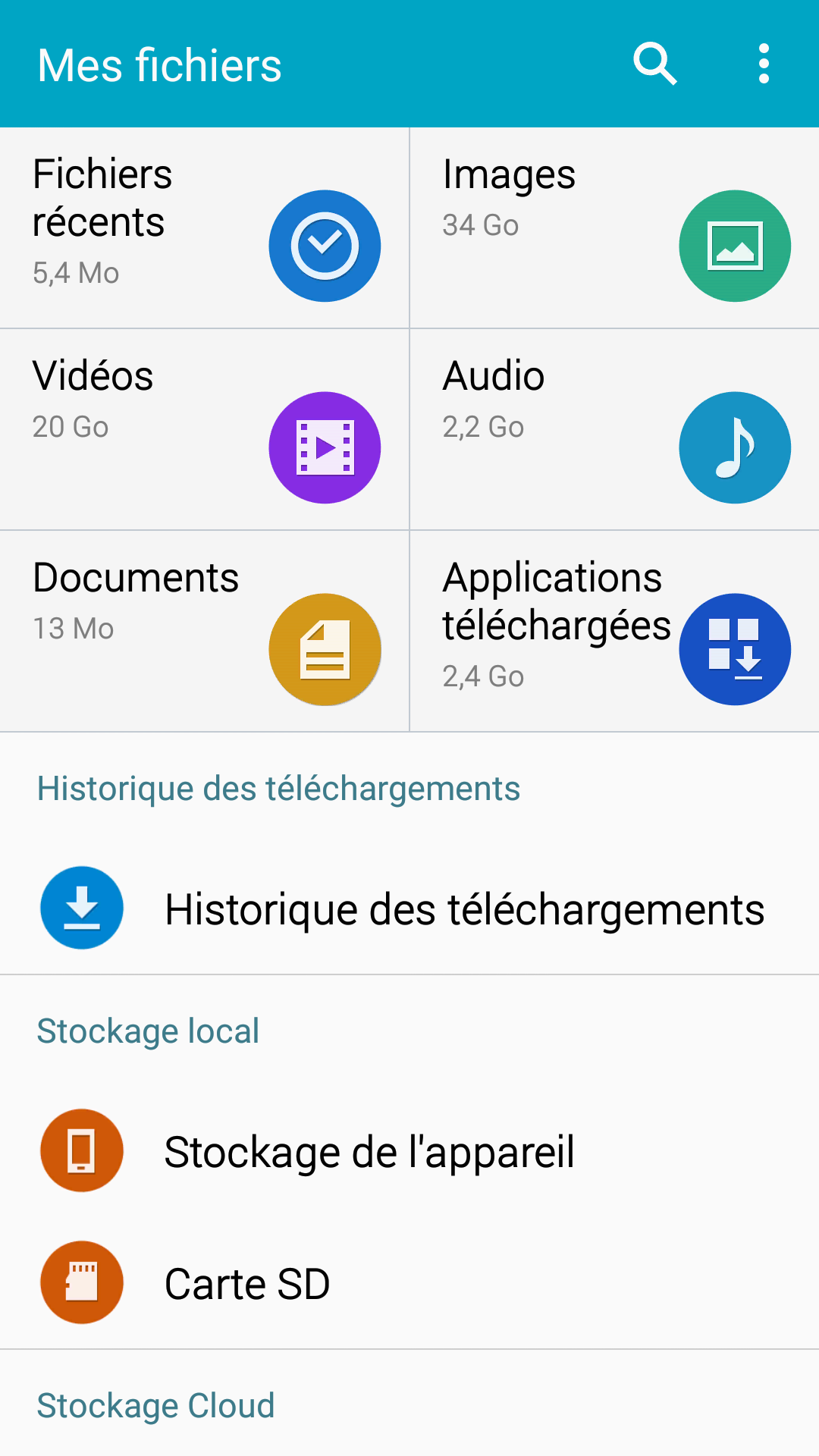
Task: View Audio files
Action: tap(615, 429)
